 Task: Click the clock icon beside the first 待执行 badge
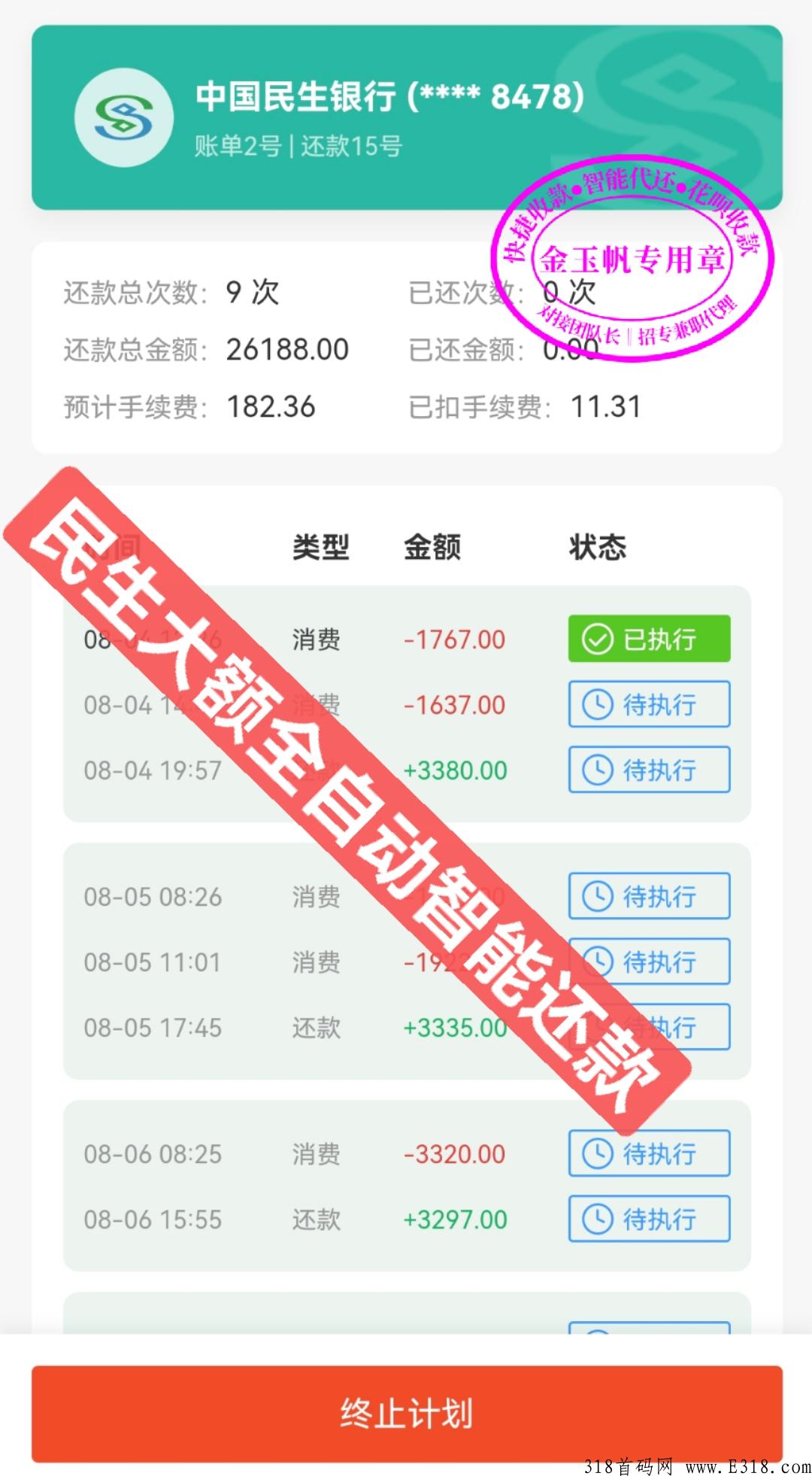click(x=599, y=706)
